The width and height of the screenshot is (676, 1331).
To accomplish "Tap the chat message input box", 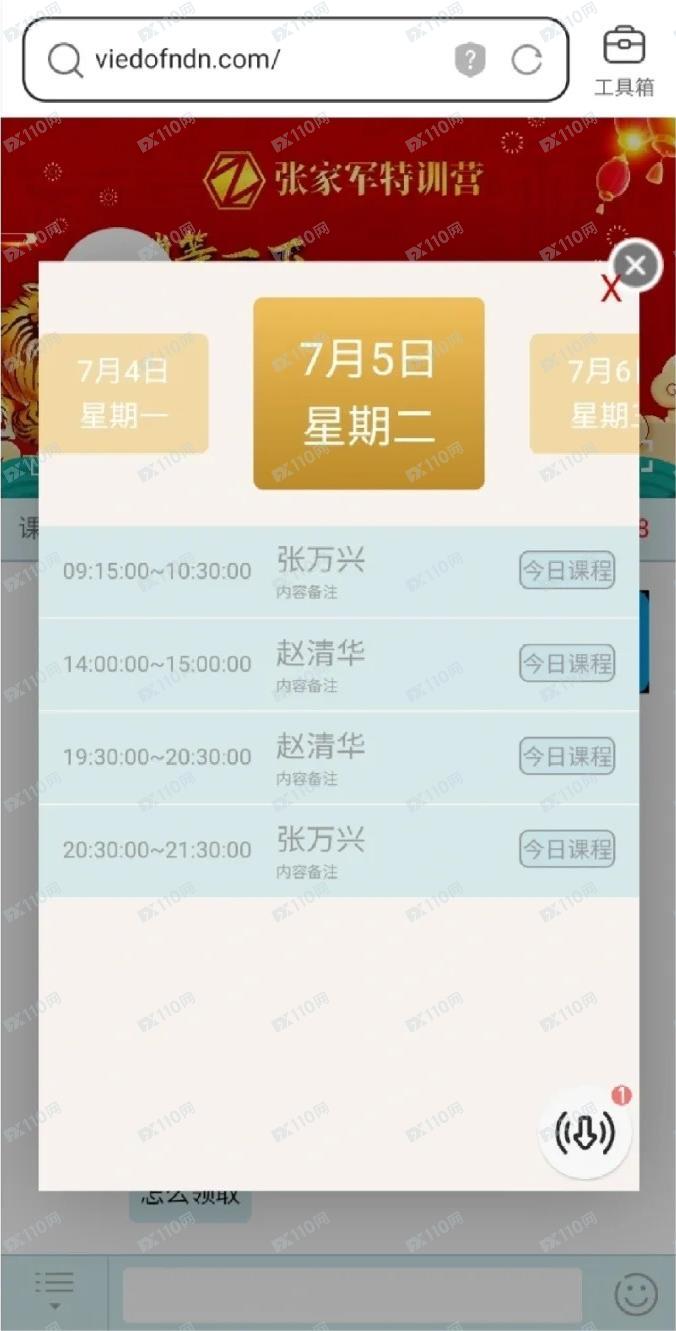I will point(352,1295).
